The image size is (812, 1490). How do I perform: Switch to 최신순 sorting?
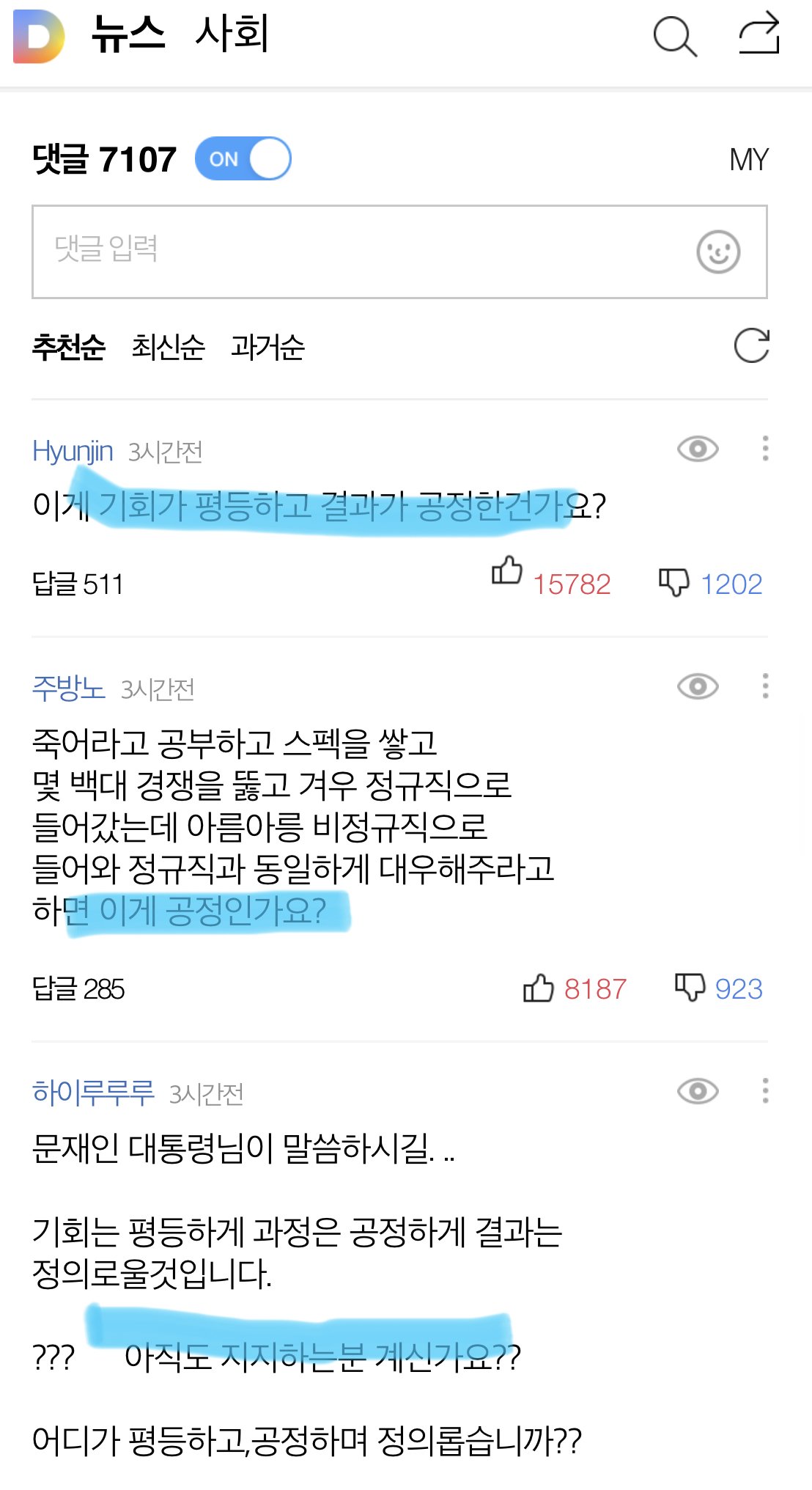coord(168,347)
